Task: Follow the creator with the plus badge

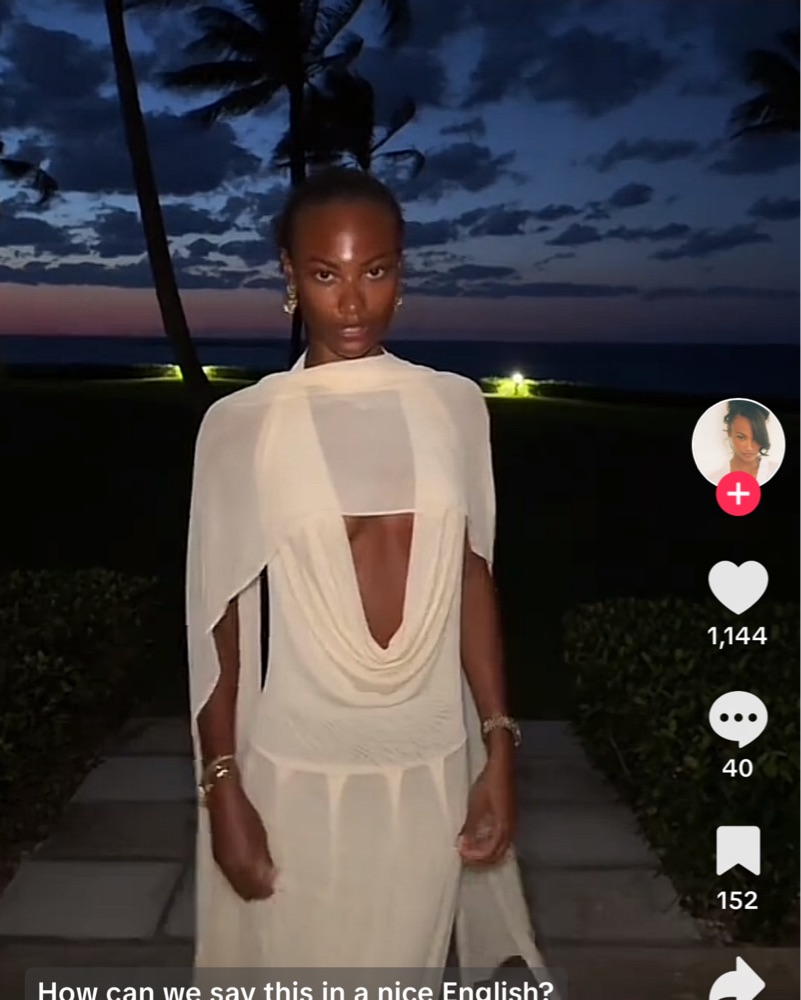Action: click(738, 494)
